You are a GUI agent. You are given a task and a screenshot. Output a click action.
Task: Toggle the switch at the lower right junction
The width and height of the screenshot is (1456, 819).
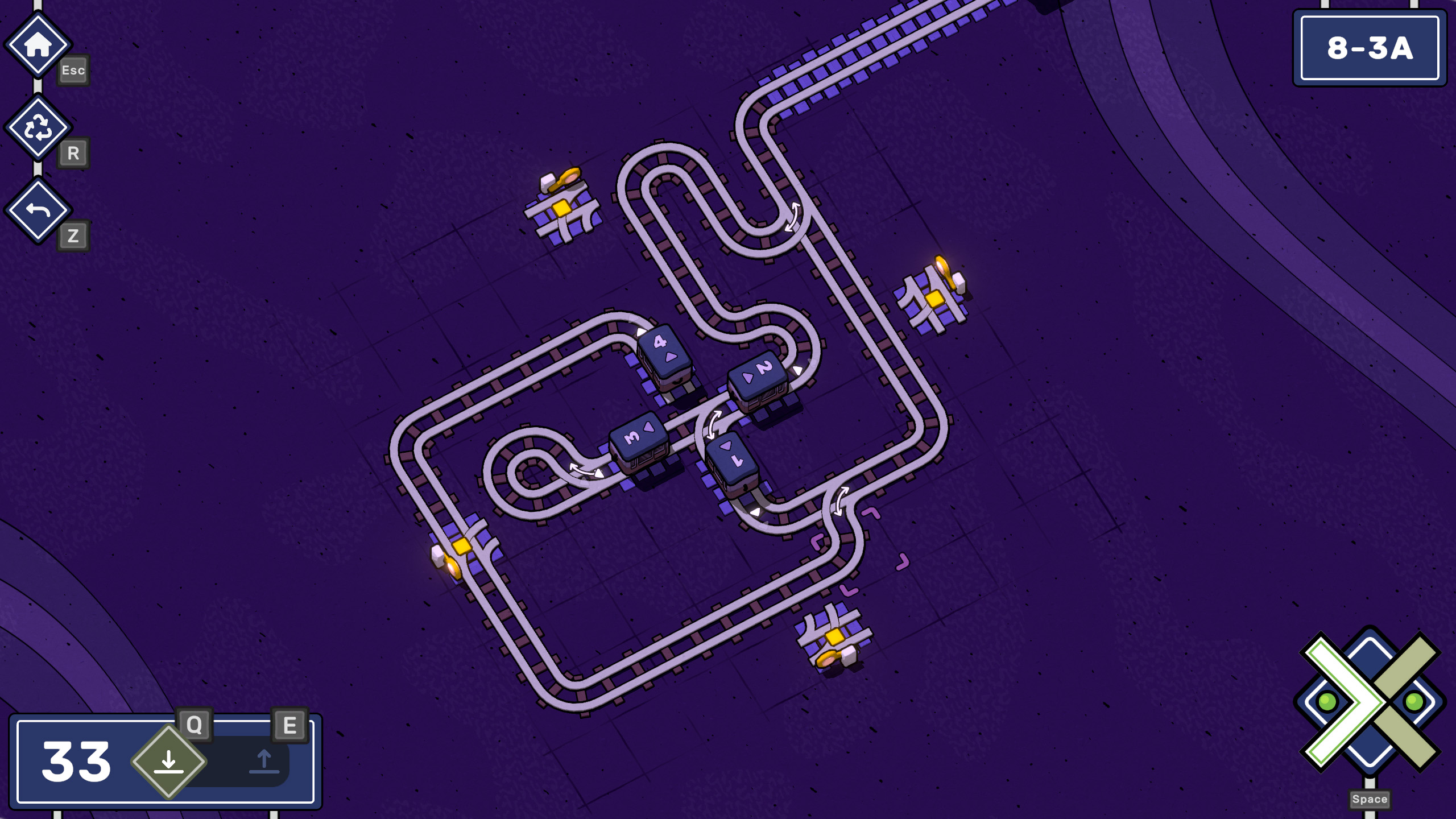[x=840, y=502]
